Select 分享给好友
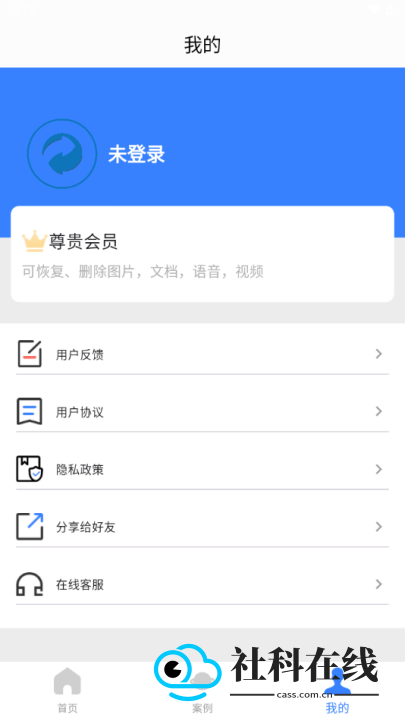The image size is (405, 720). [x=202, y=527]
